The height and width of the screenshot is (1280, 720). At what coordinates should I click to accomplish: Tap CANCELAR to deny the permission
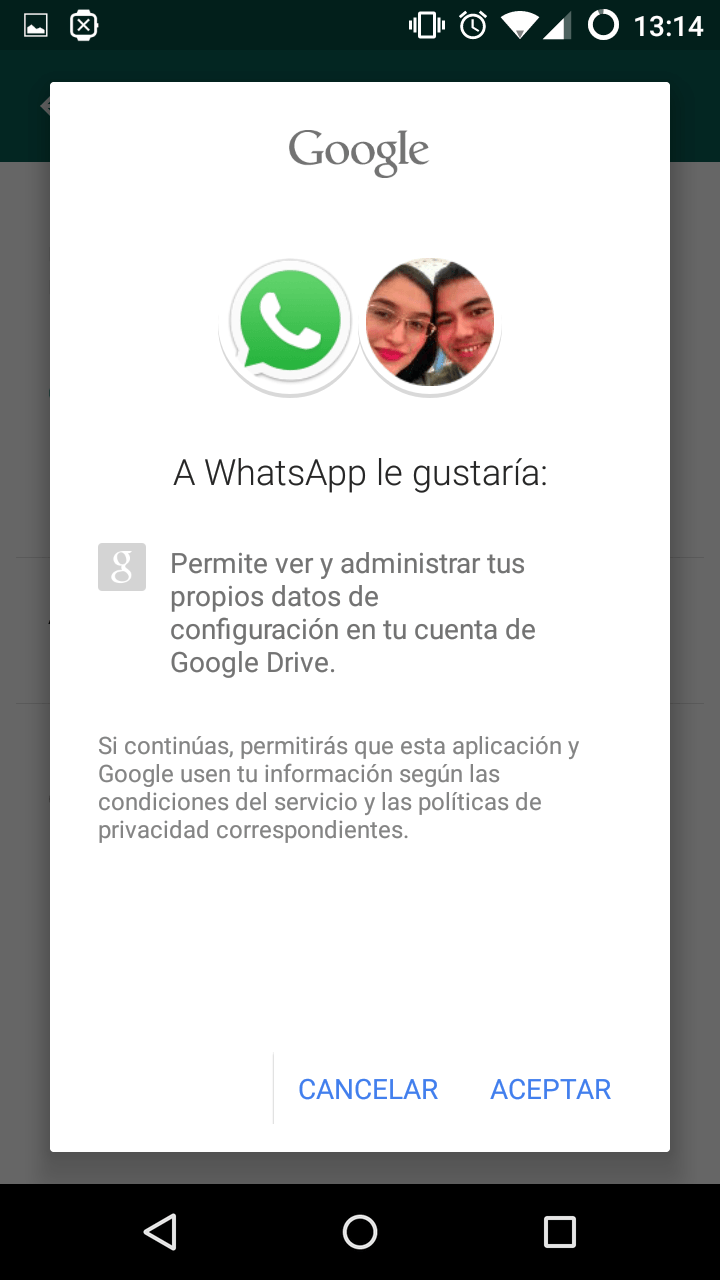368,1088
